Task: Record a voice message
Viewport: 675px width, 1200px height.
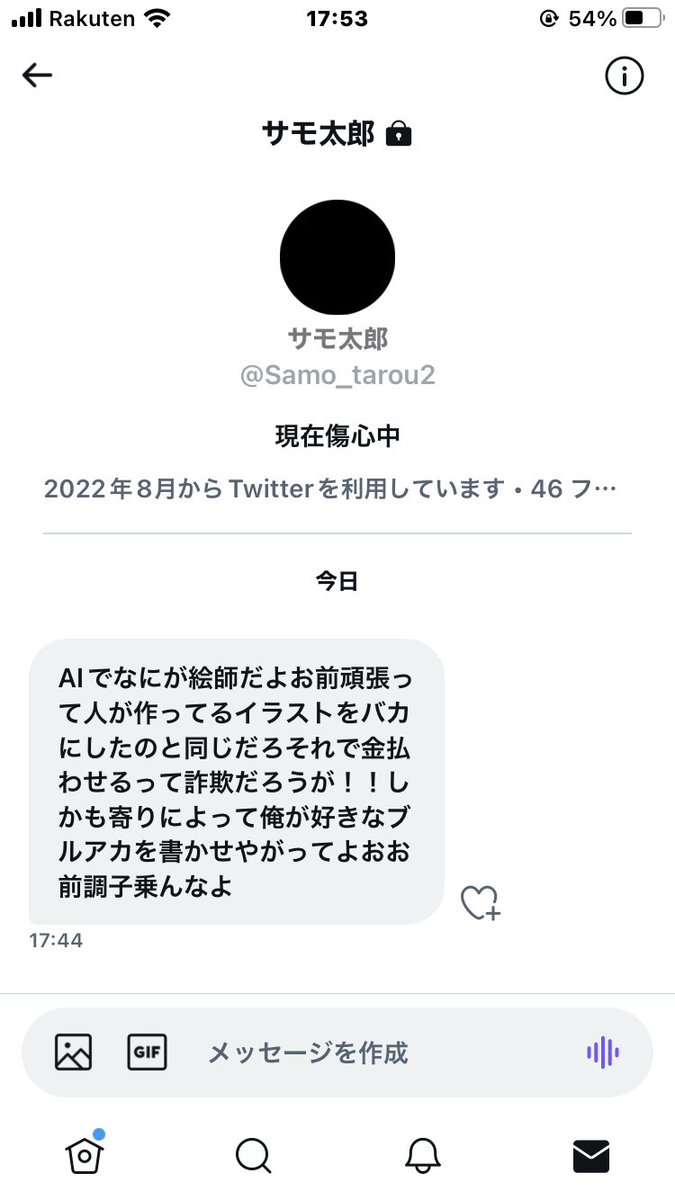Action: pos(602,1052)
